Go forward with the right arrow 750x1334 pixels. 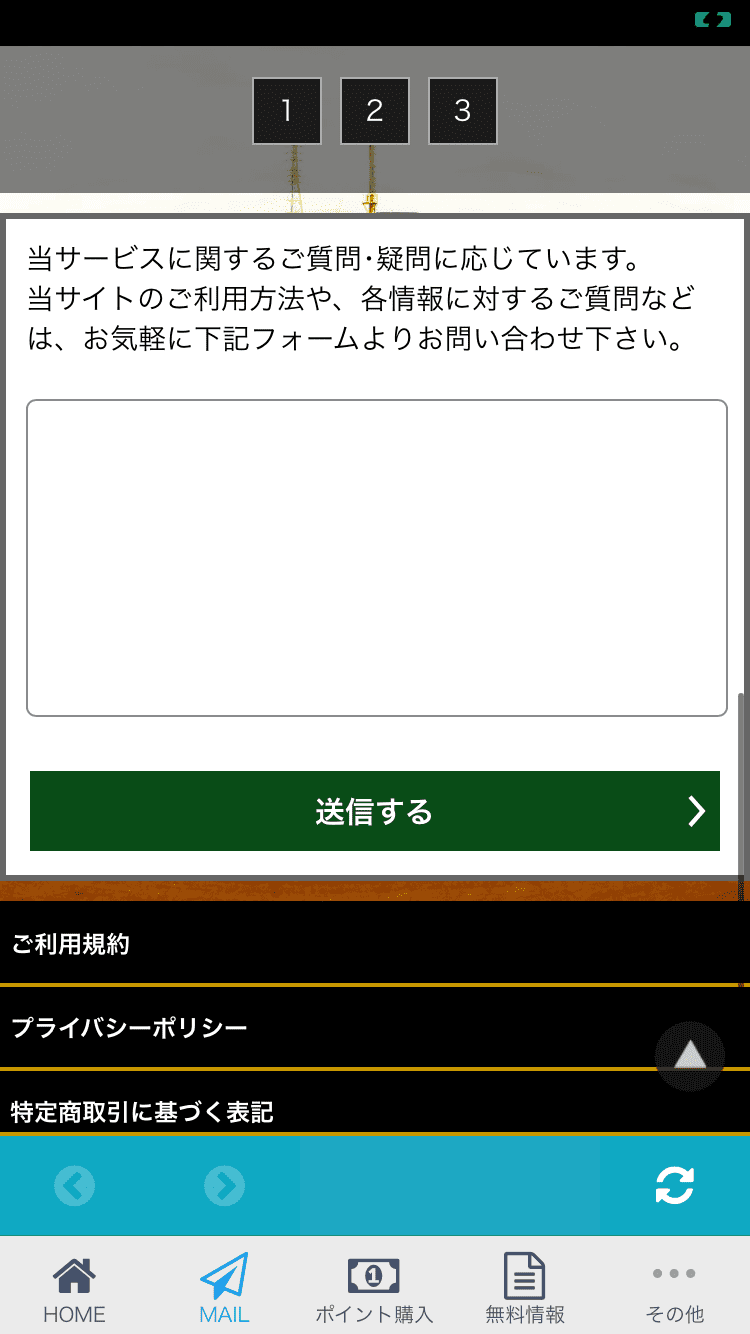(x=224, y=1186)
